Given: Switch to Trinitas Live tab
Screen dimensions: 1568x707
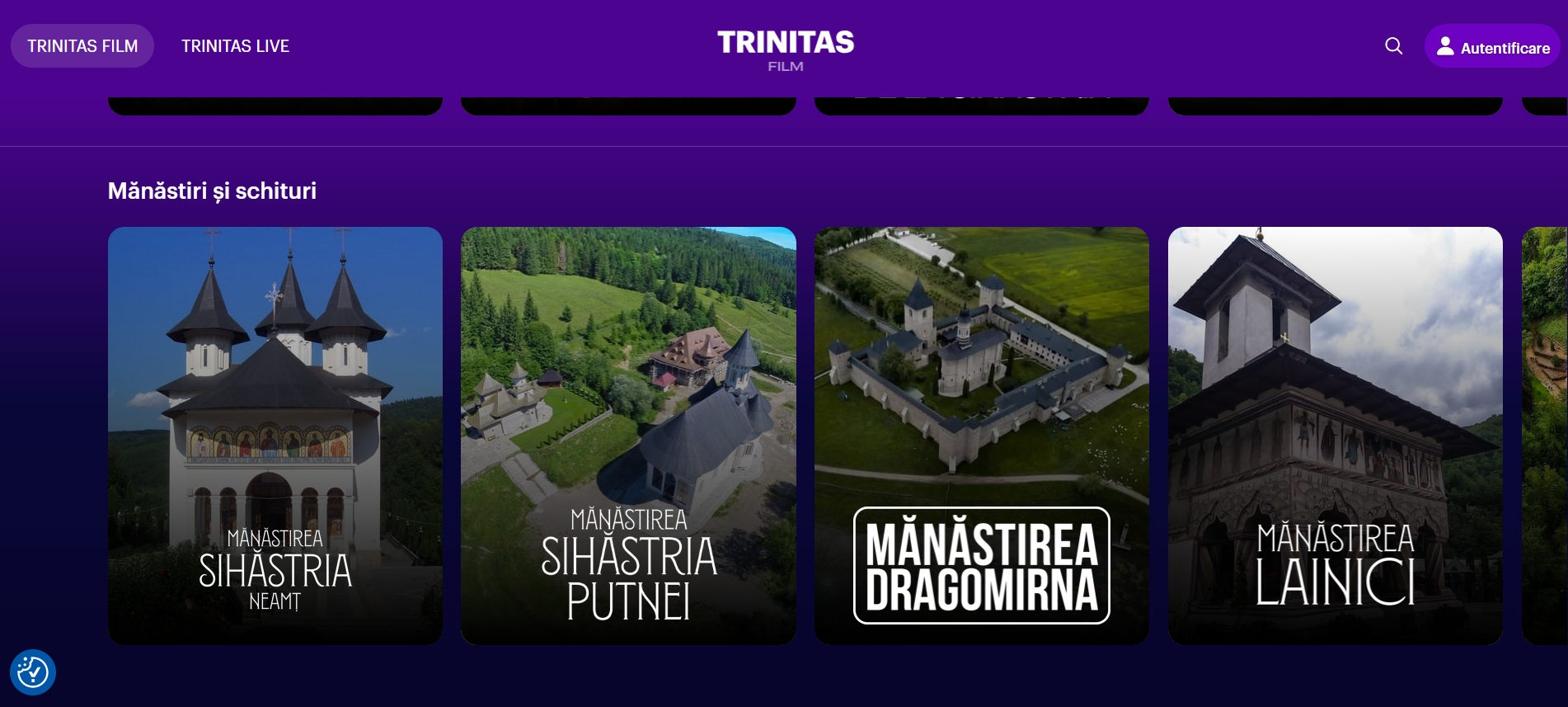Looking at the screenshot, I should (x=235, y=46).
